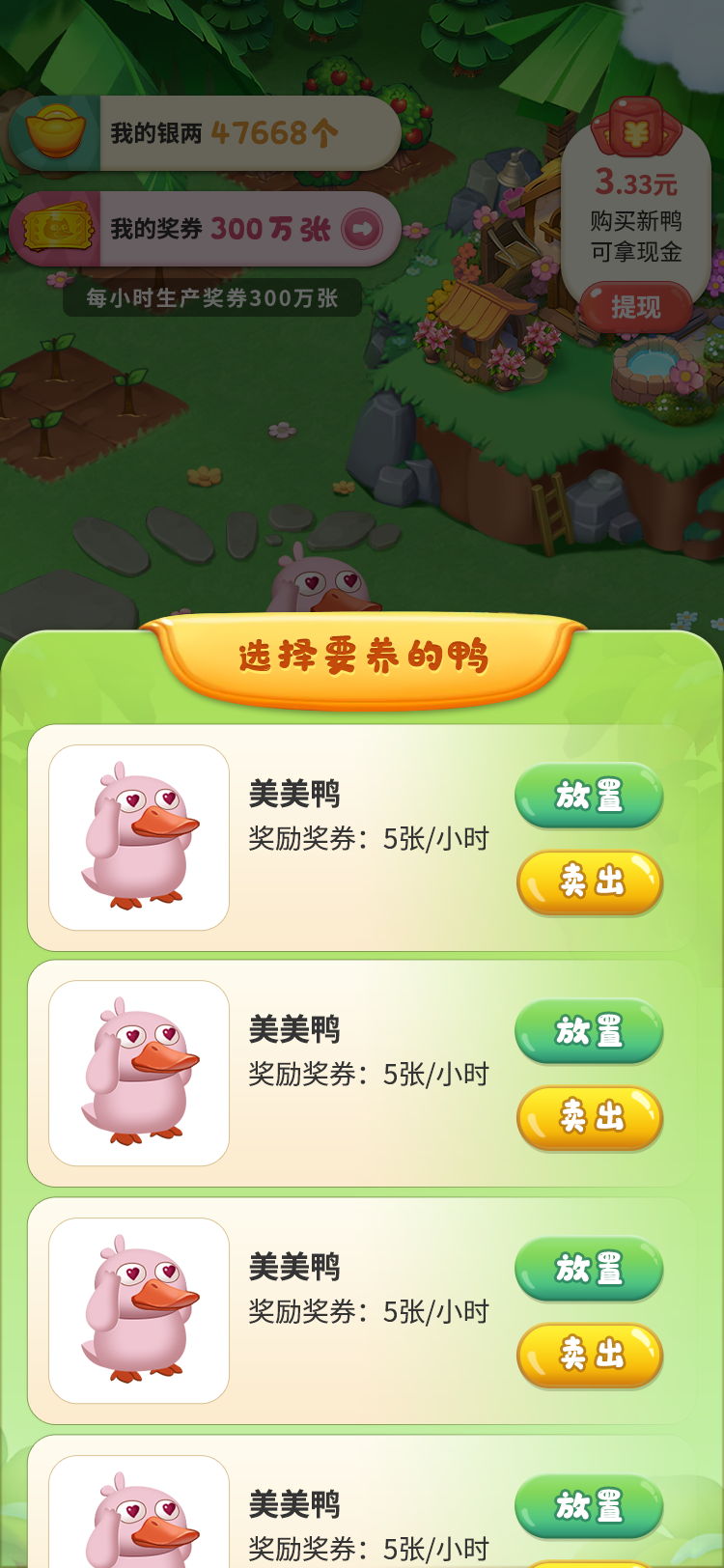The height and width of the screenshot is (1568, 724).
Task: Open the 我的银两 balance bar
Action: pyautogui.click(x=205, y=133)
